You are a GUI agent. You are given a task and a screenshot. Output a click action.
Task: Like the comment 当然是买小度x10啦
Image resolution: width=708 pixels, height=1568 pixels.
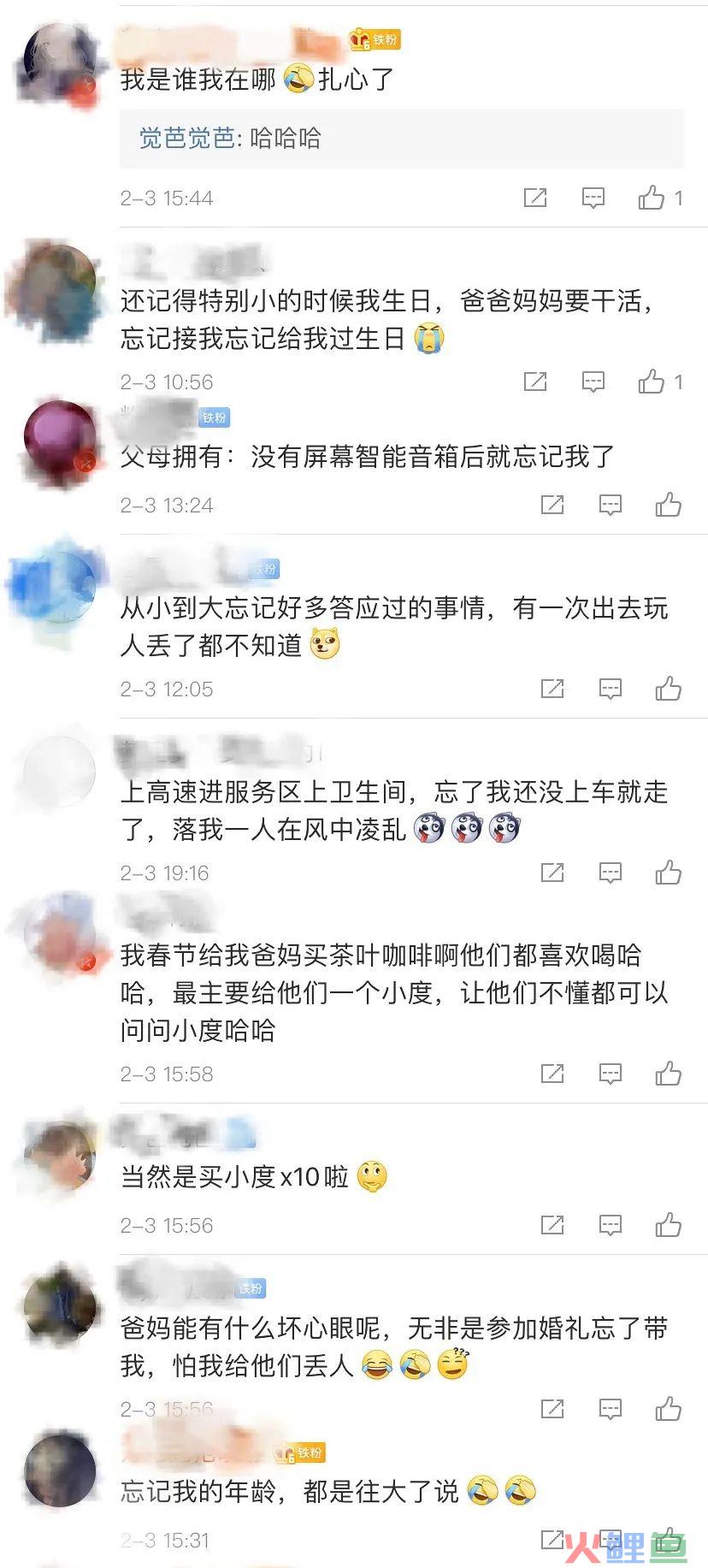click(x=668, y=1225)
